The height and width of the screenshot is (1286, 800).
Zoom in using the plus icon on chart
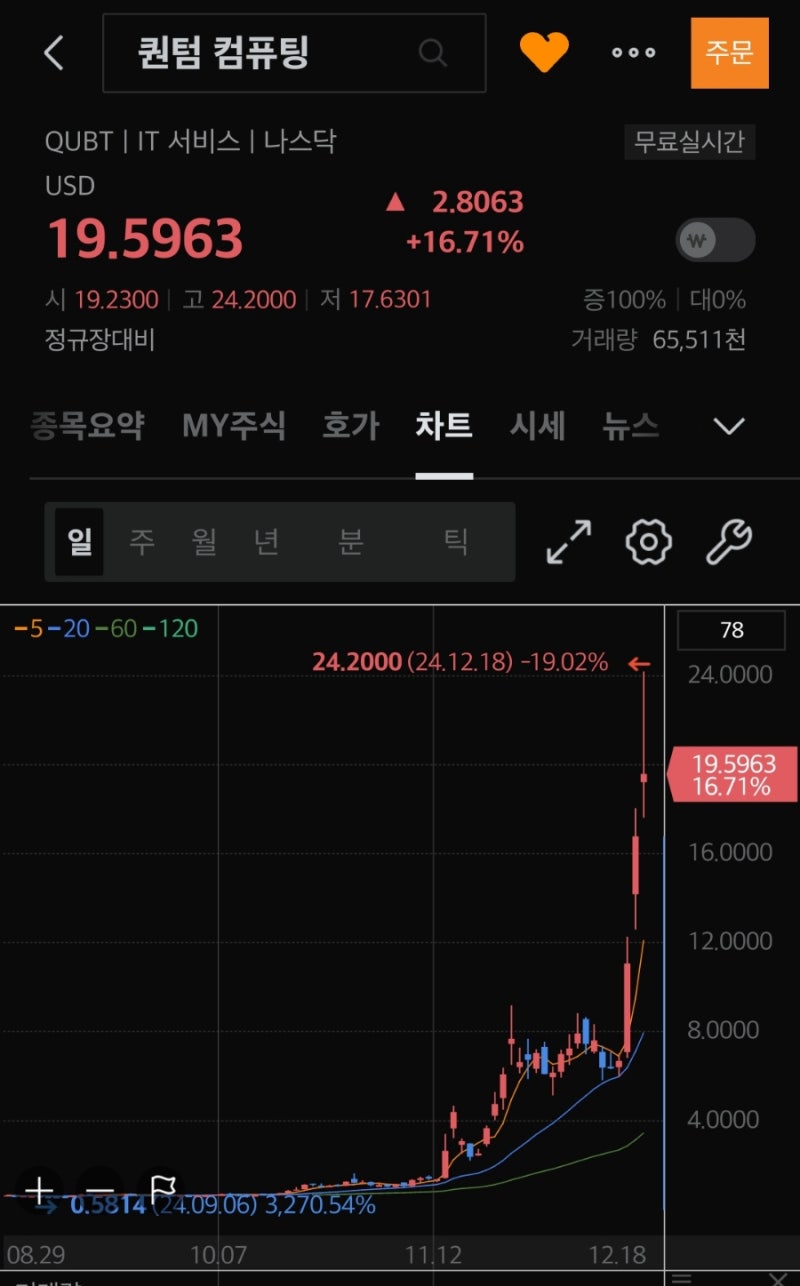click(x=38, y=1190)
